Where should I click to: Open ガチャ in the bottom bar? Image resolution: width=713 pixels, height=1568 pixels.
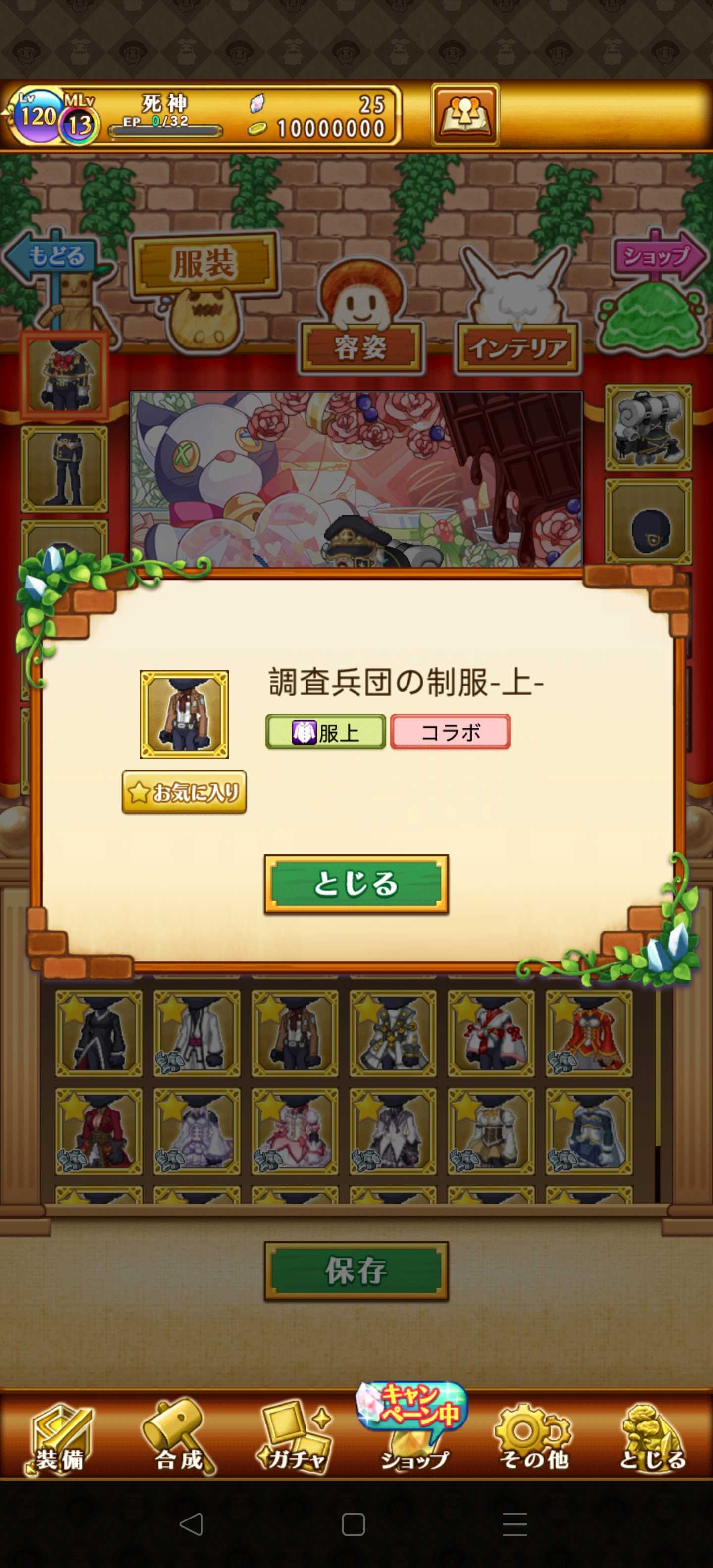click(x=295, y=1440)
